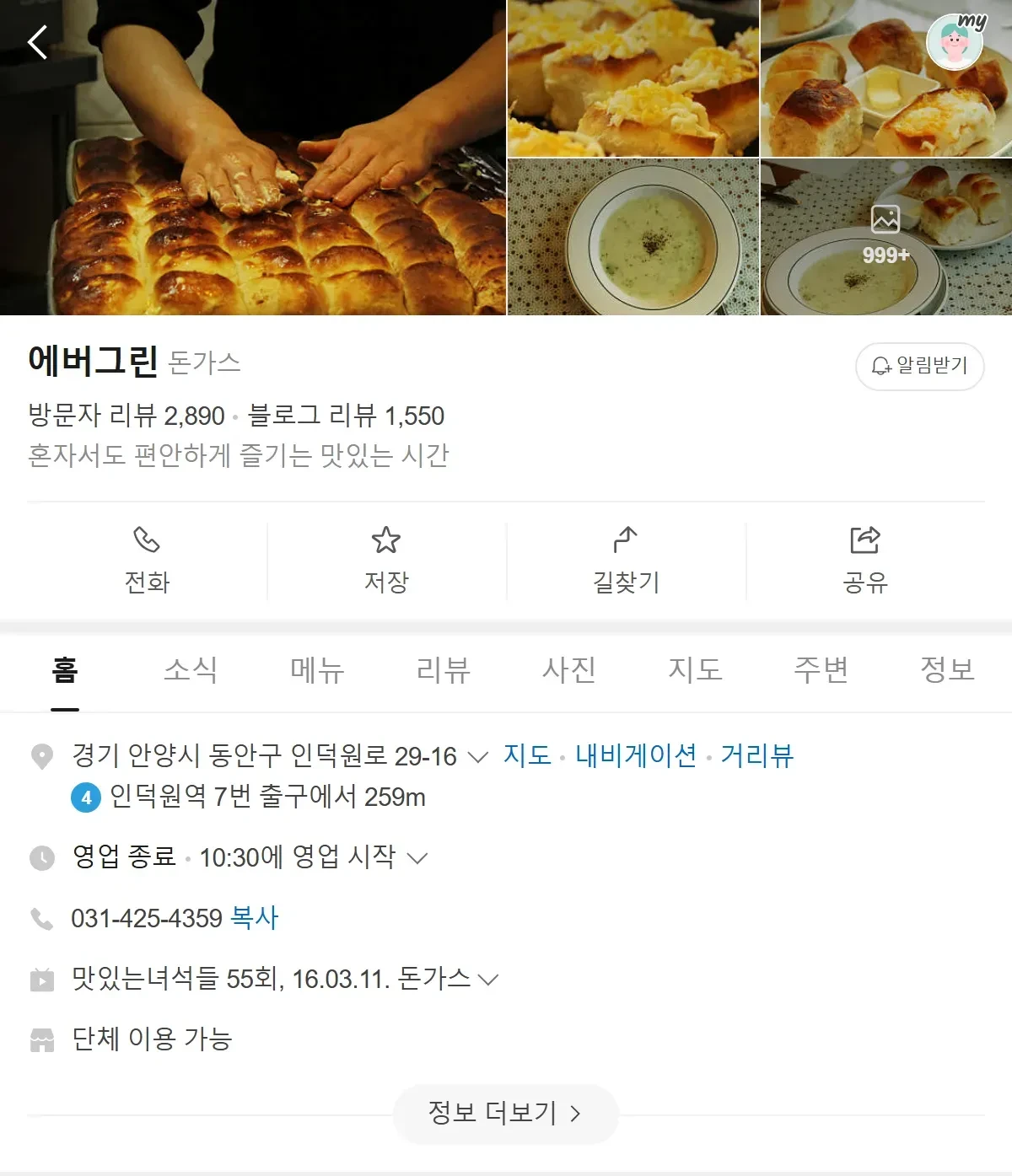Click the share (공유) icon
Image resolution: width=1012 pixels, height=1176 pixels.
(x=867, y=540)
